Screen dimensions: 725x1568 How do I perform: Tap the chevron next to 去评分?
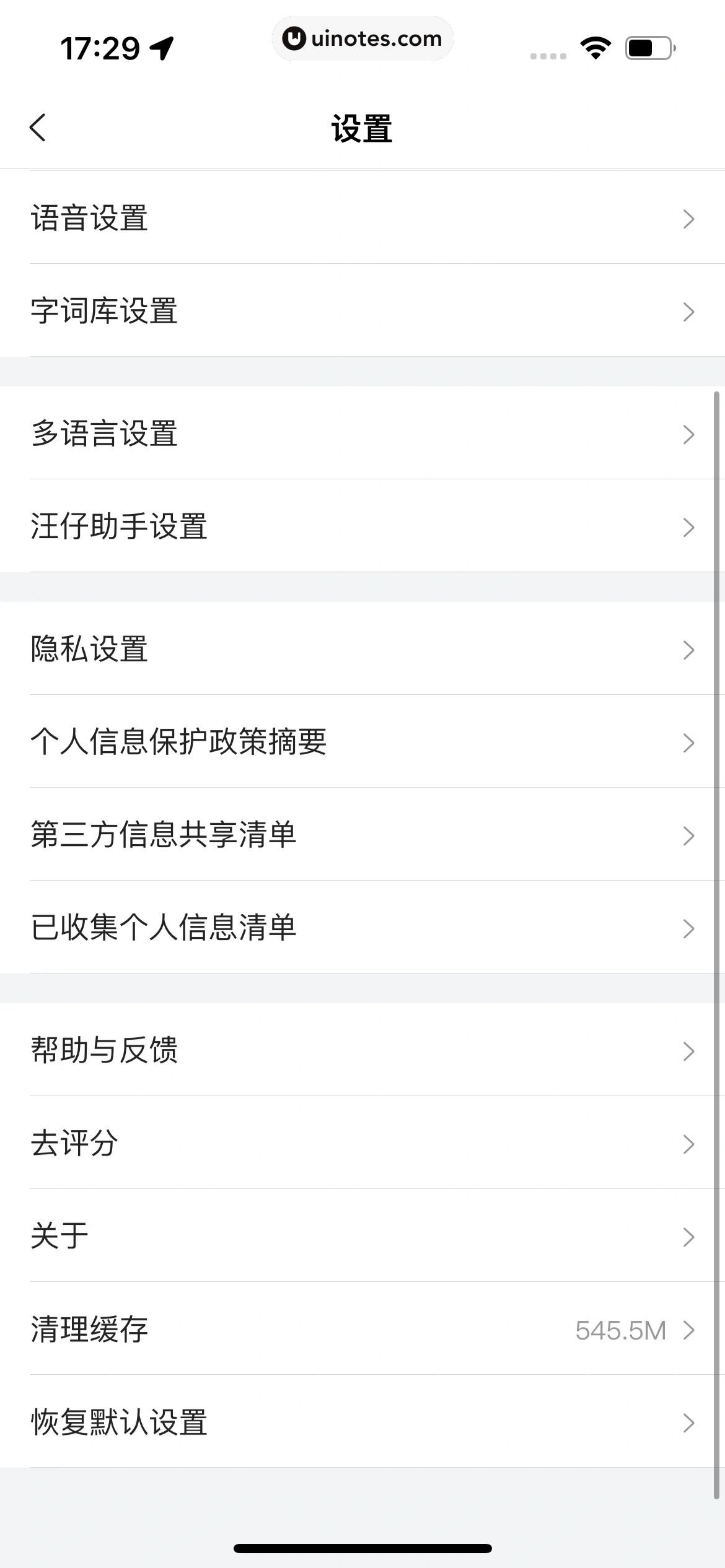(x=690, y=1144)
